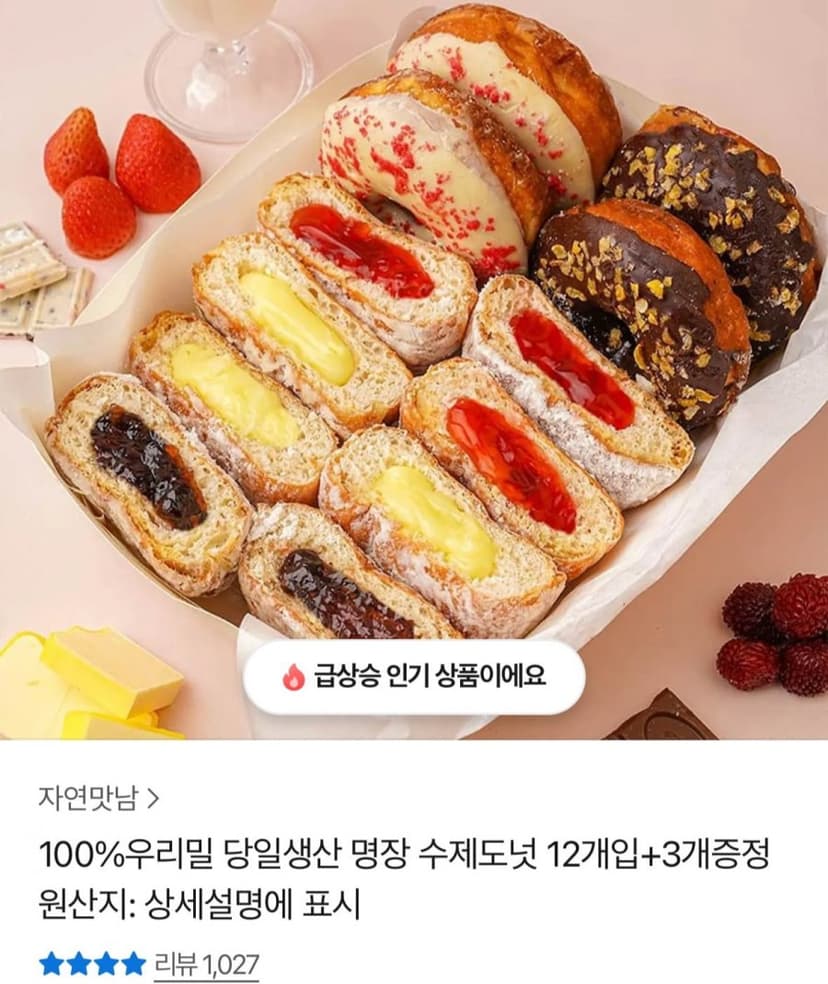This screenshot has height=984, width=828.
Task: Open the 자연맛남 store link
Action: [99, 798]
